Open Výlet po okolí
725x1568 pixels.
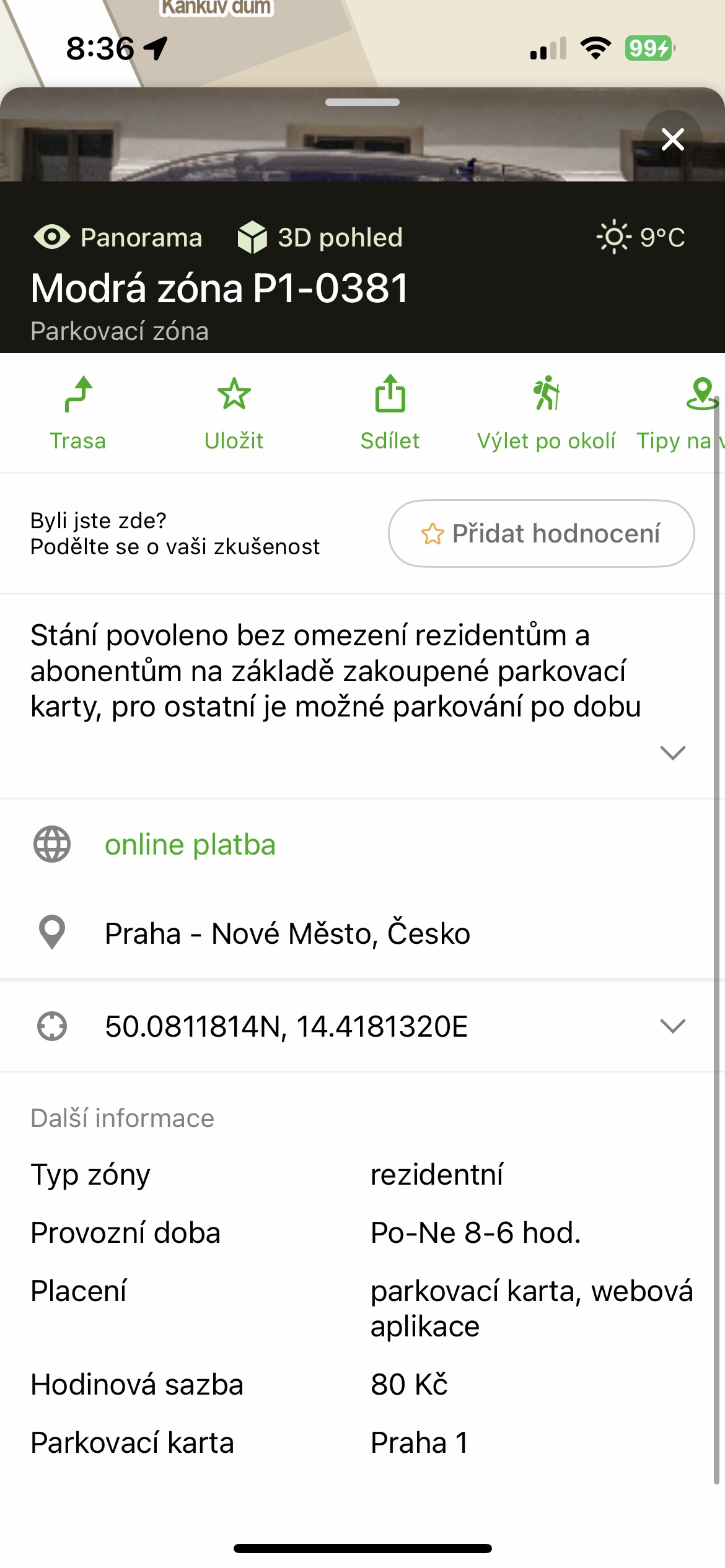546,413
